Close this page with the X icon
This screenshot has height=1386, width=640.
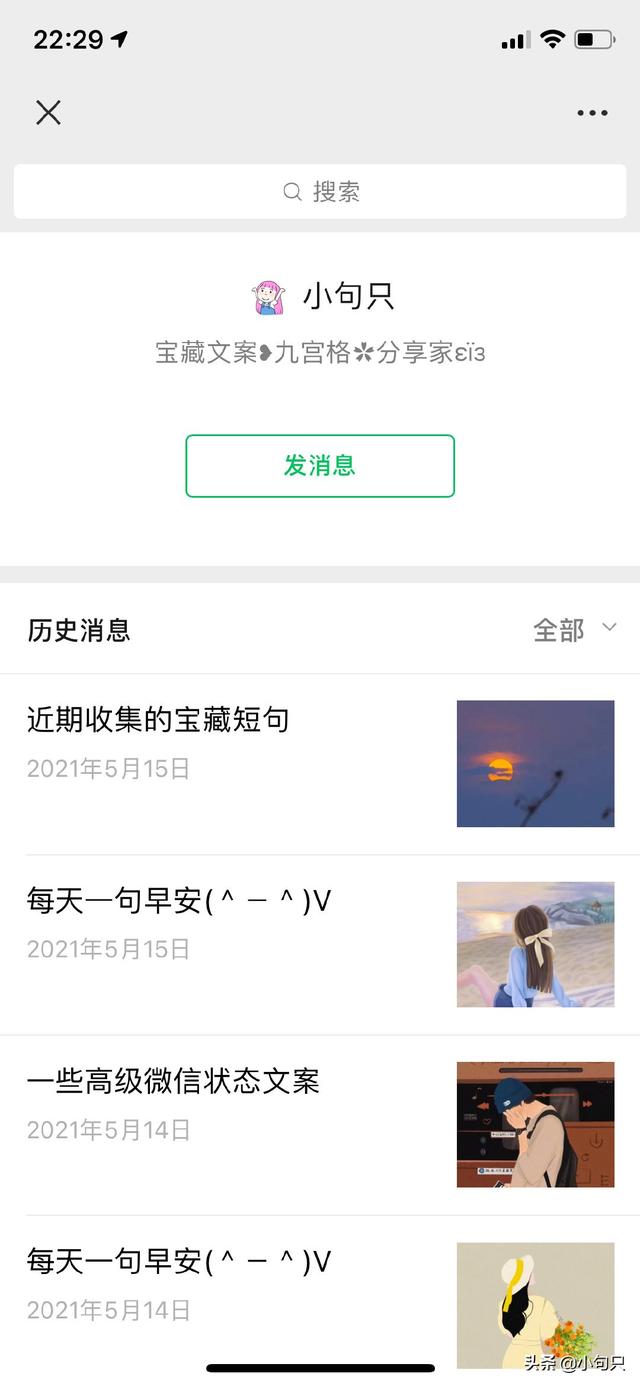[48, 112]
